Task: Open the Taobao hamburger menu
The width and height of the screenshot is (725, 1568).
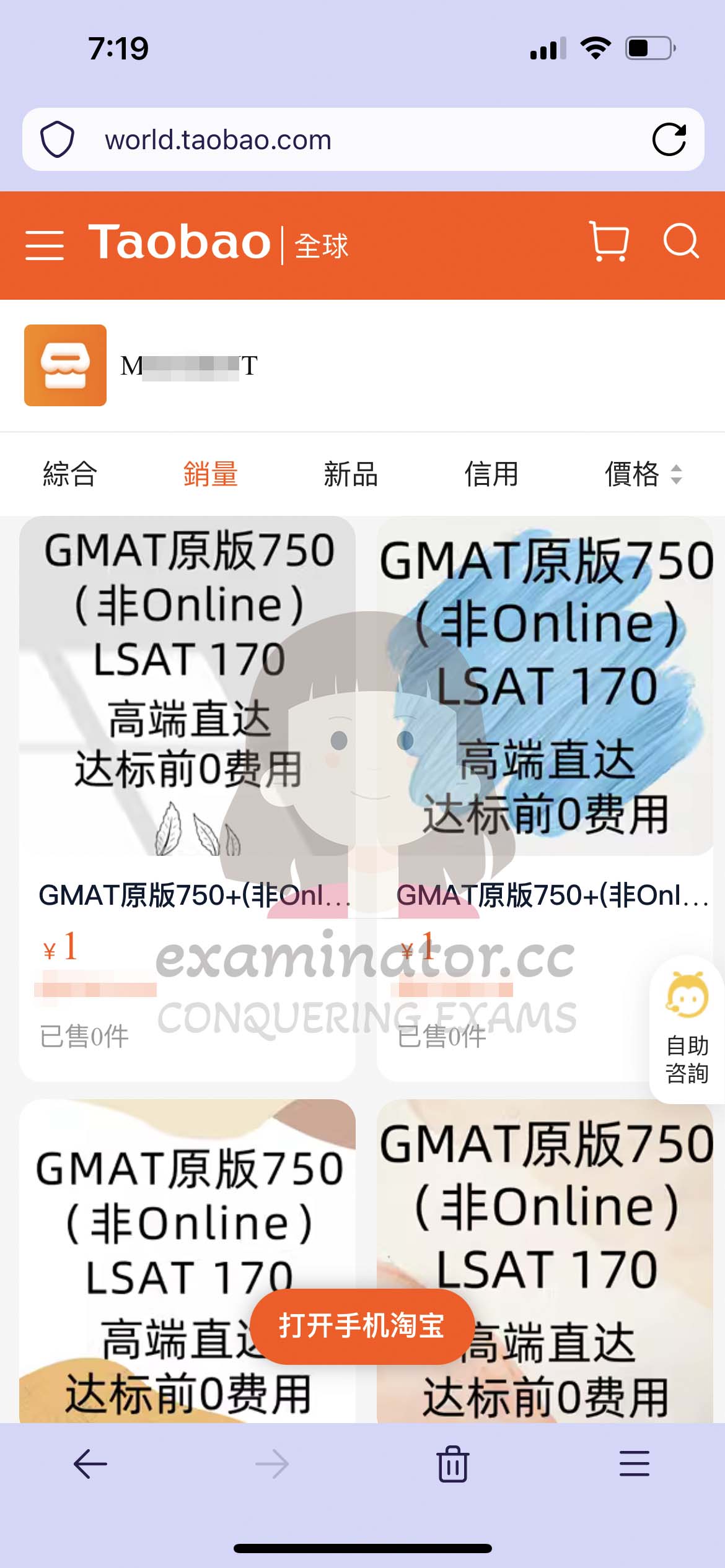Action: [x=45, y=245]
